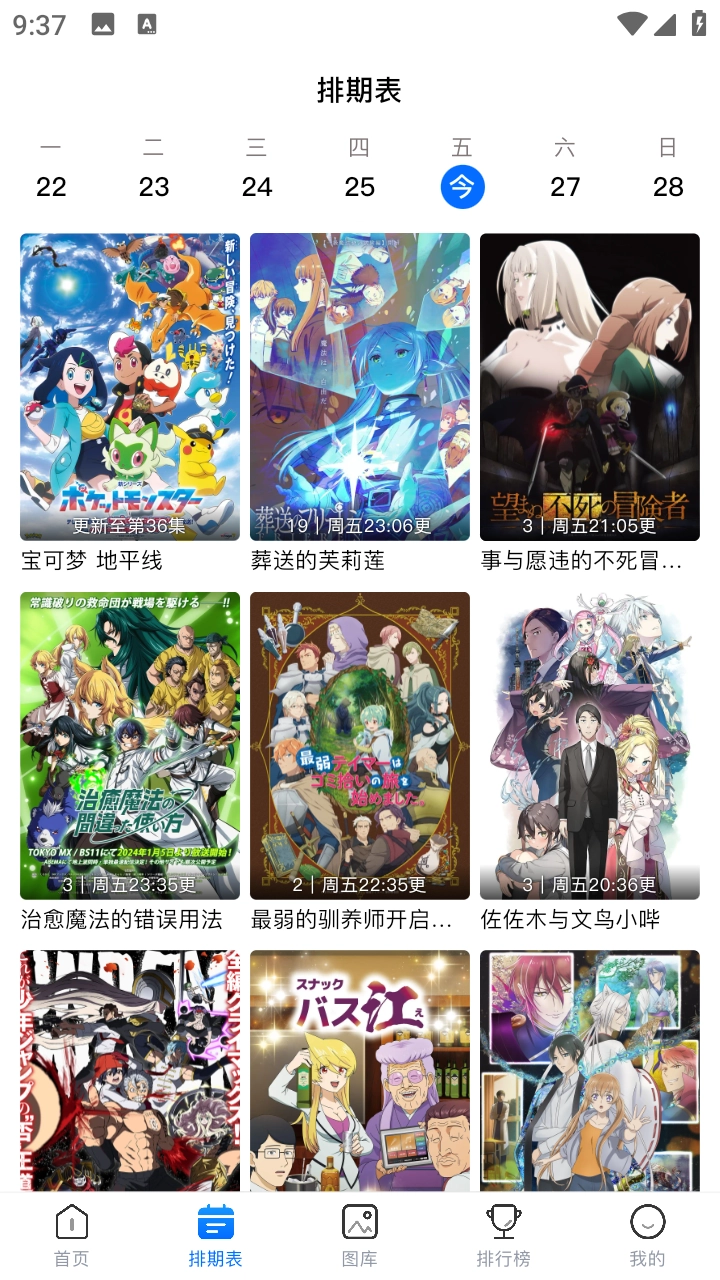Switch to Monday date 22
Screen dimensions: 720x1280
click(x=51, y=187)
